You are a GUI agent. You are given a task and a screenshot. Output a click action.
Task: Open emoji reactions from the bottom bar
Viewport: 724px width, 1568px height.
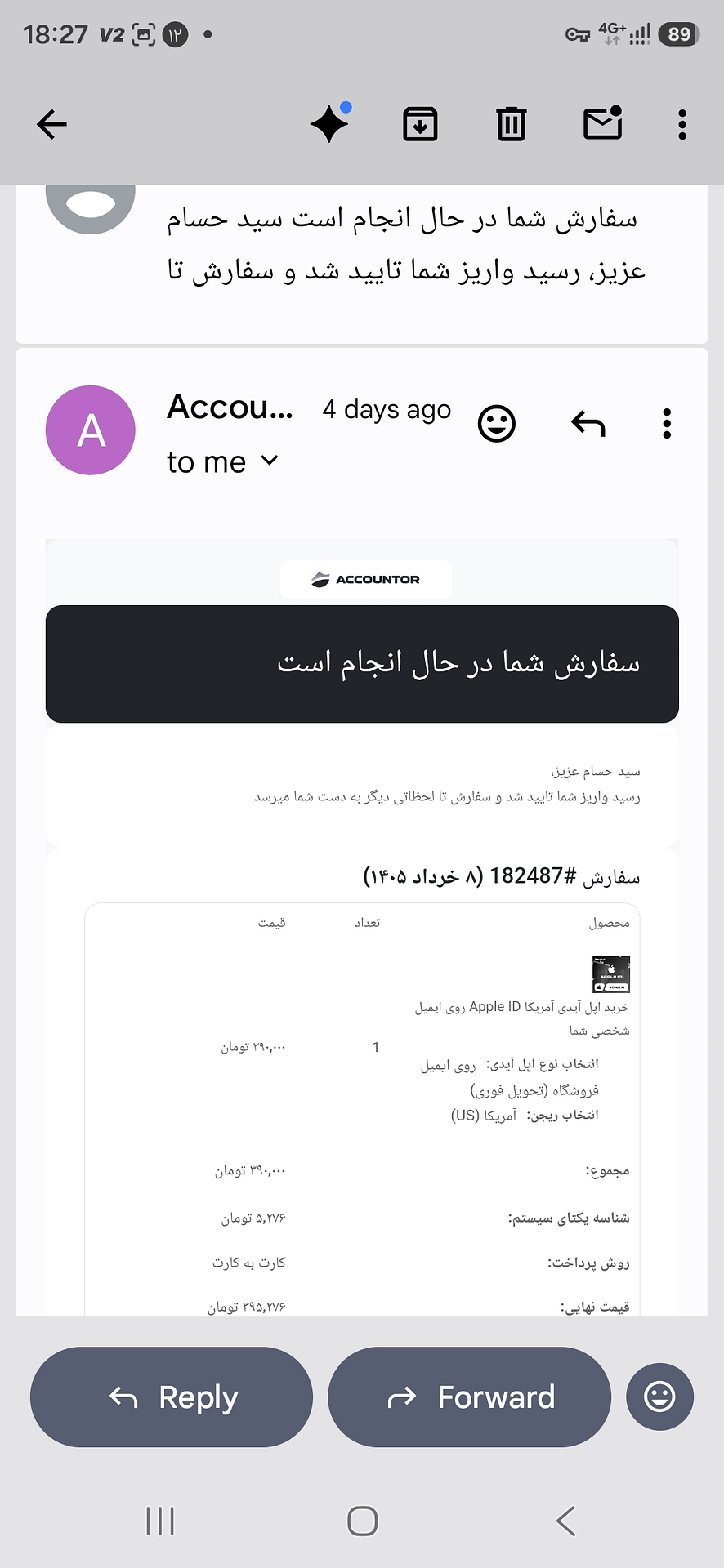pyautogui.click(x=659, y=1397)
